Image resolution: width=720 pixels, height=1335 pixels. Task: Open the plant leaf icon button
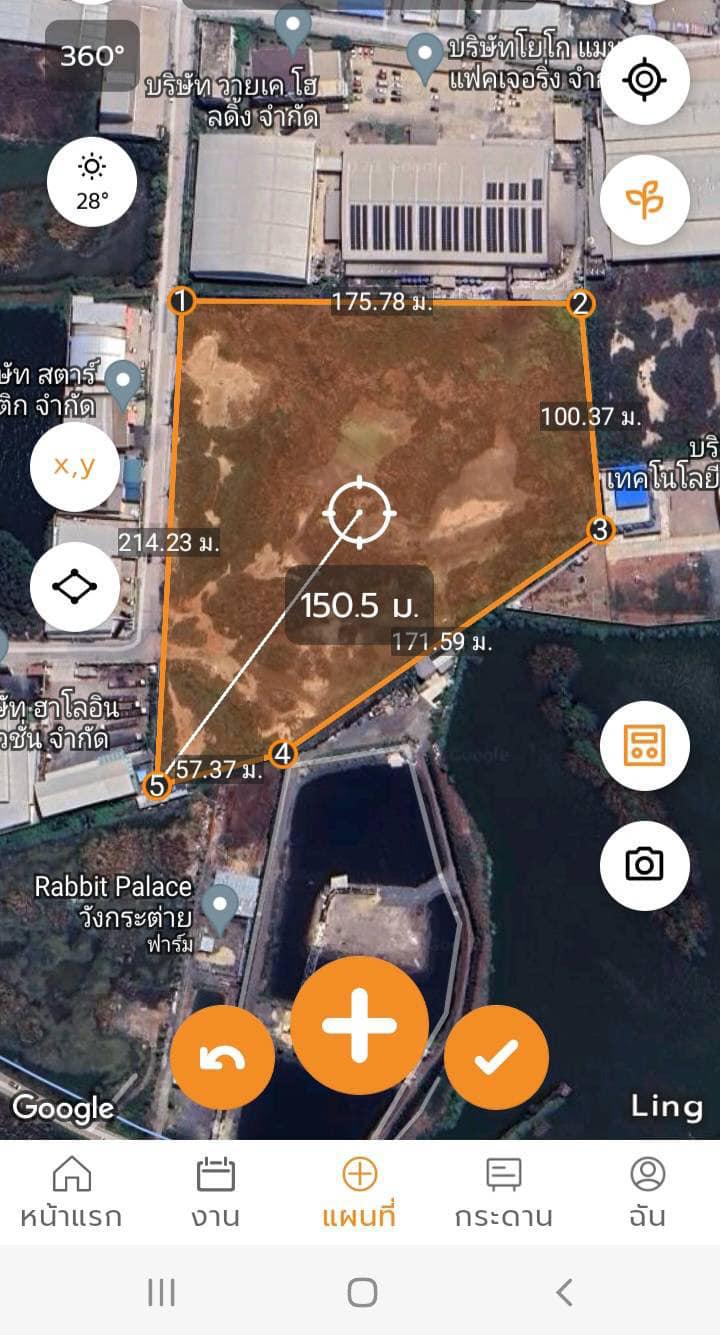(x=645, y=200)
